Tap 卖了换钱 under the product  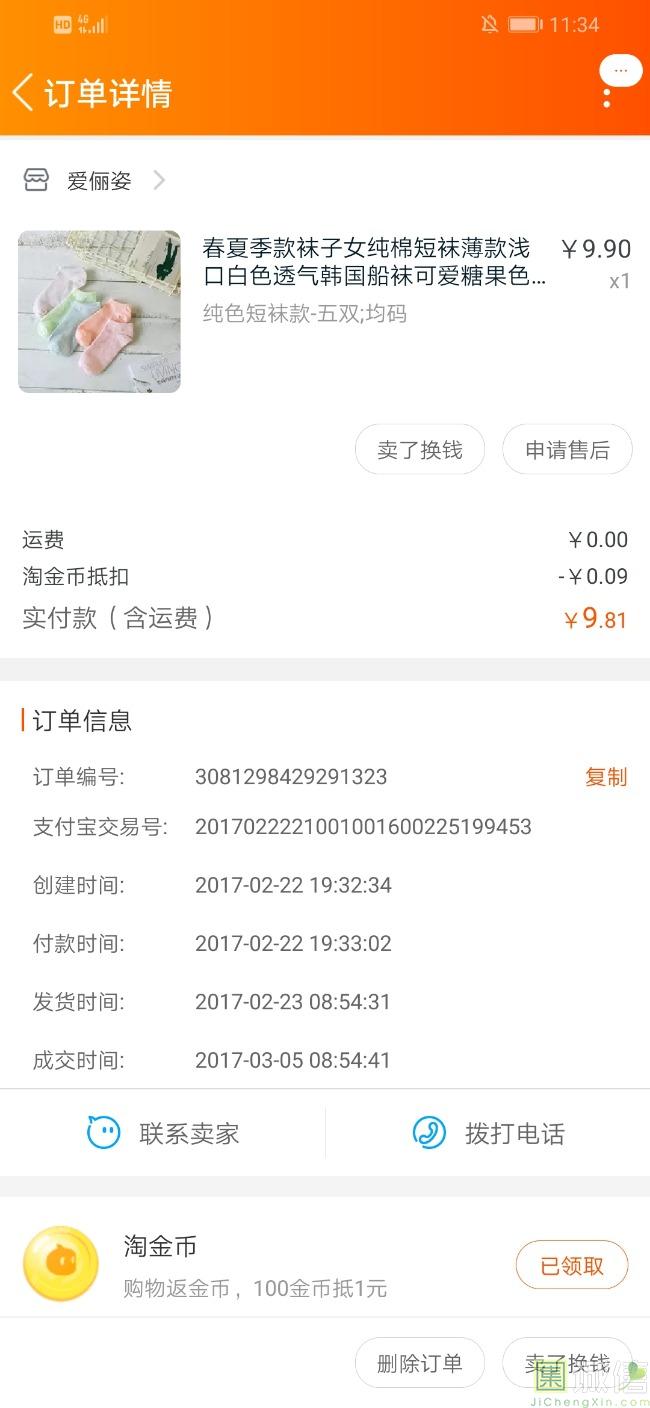pos(419,450)
